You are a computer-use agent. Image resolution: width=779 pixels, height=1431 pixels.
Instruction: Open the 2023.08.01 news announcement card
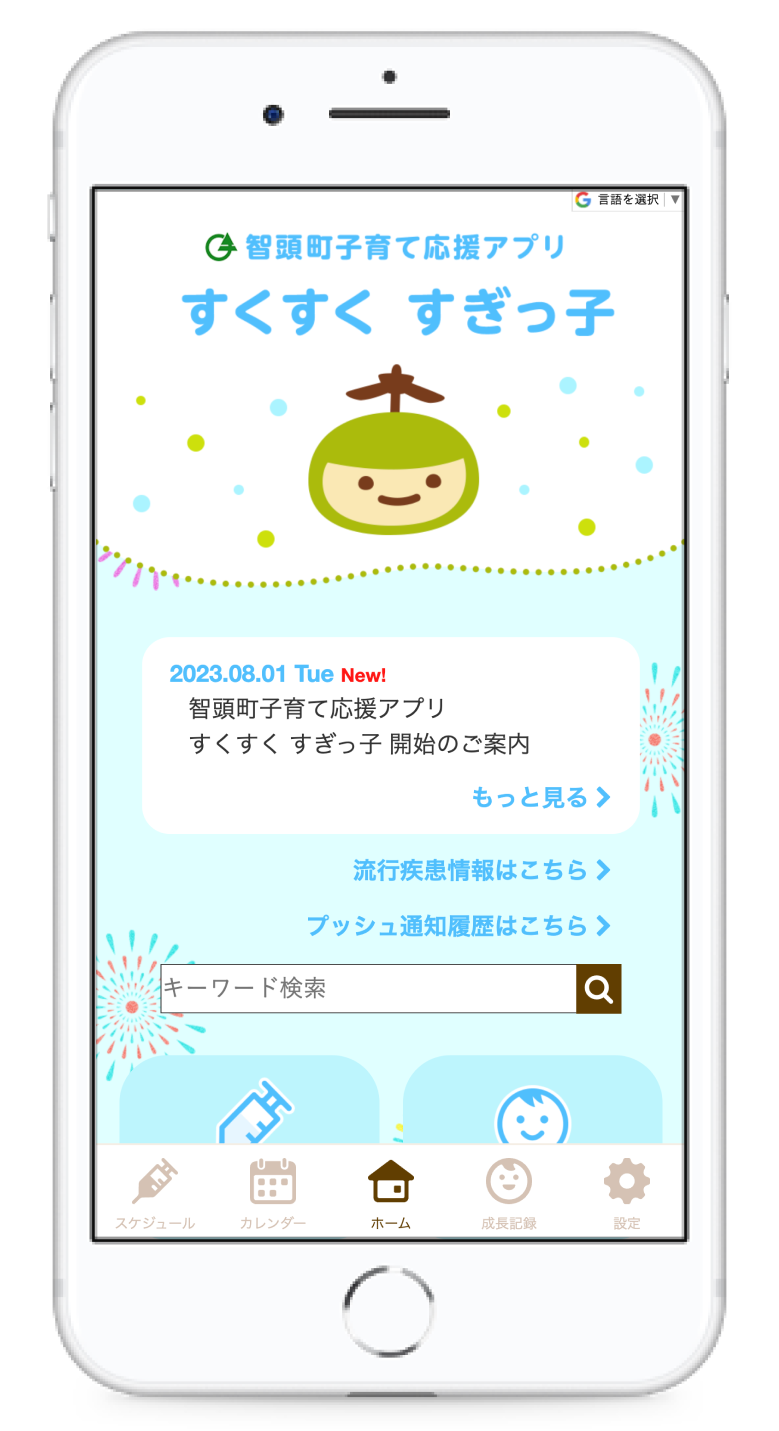click(390, 735)
